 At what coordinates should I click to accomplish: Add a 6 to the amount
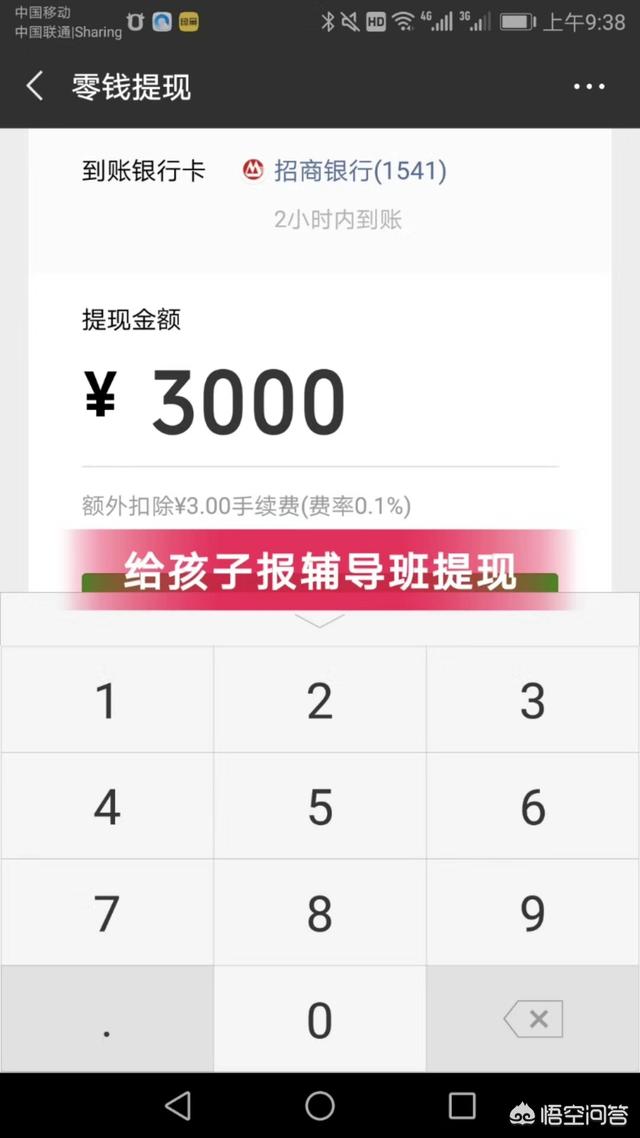(x=533, y=807)
